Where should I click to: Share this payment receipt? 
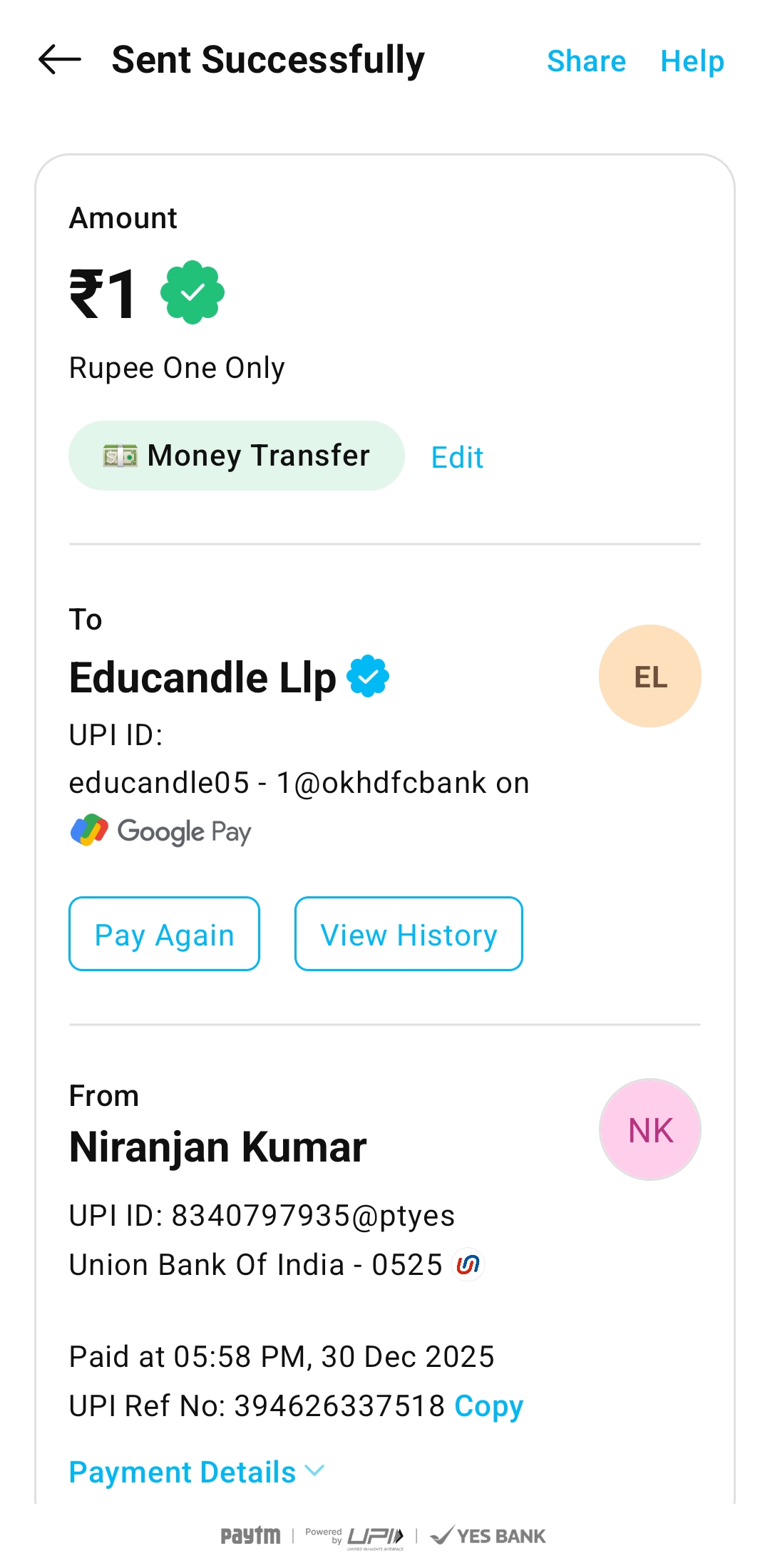pyautogui.click(x=586, y=61)
